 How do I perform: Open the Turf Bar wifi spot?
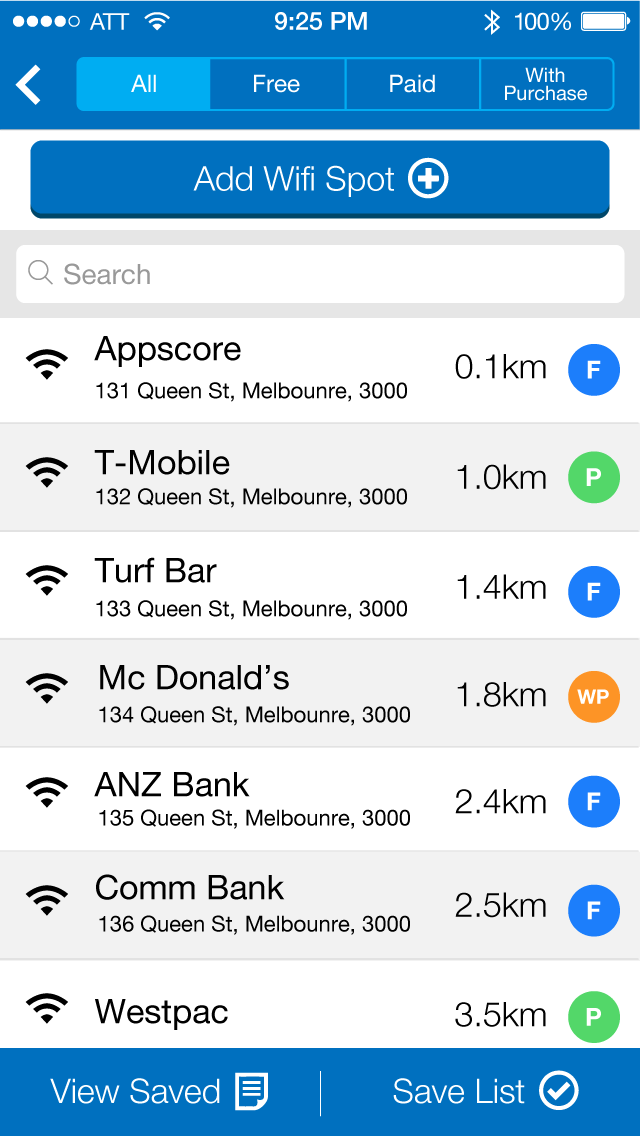320,585
